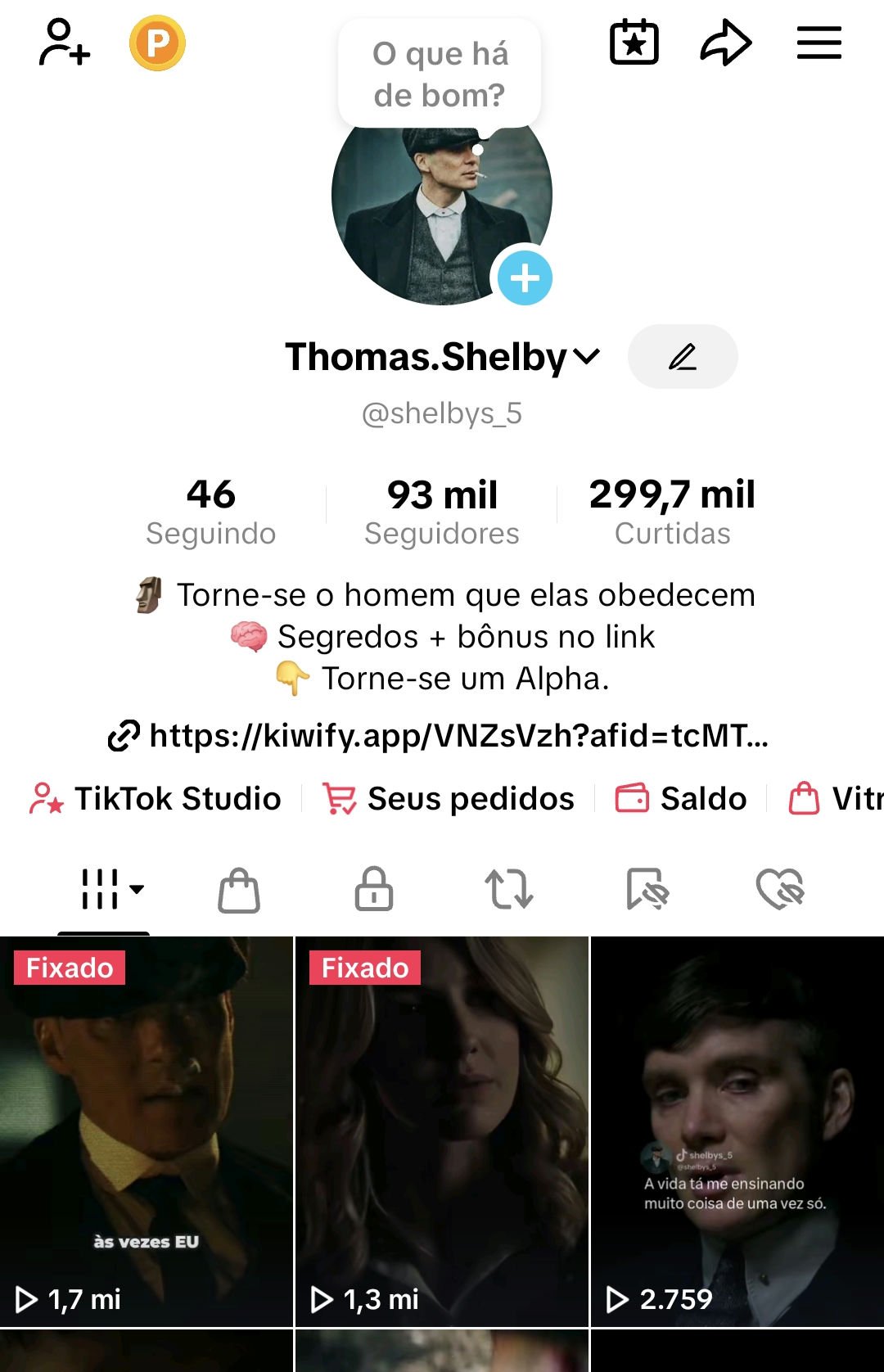Open pinned video with 1,7 mi views
Viewport: 884px width, 1372px height.
(147, 1130)
